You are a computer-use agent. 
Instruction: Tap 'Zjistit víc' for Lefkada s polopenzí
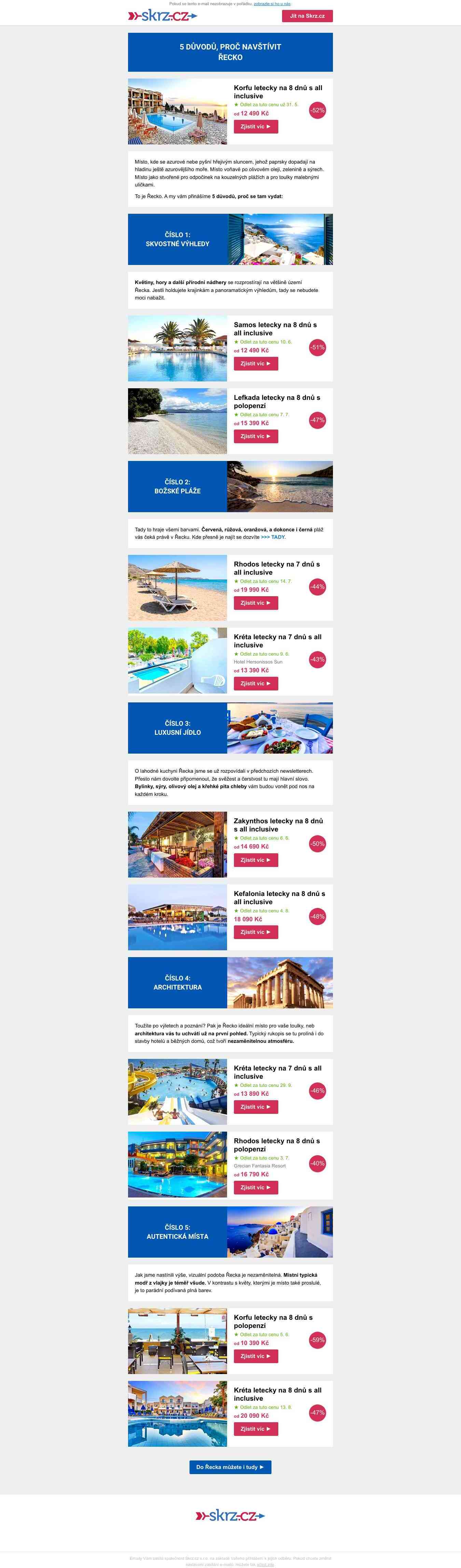click(x=256, y=436)
